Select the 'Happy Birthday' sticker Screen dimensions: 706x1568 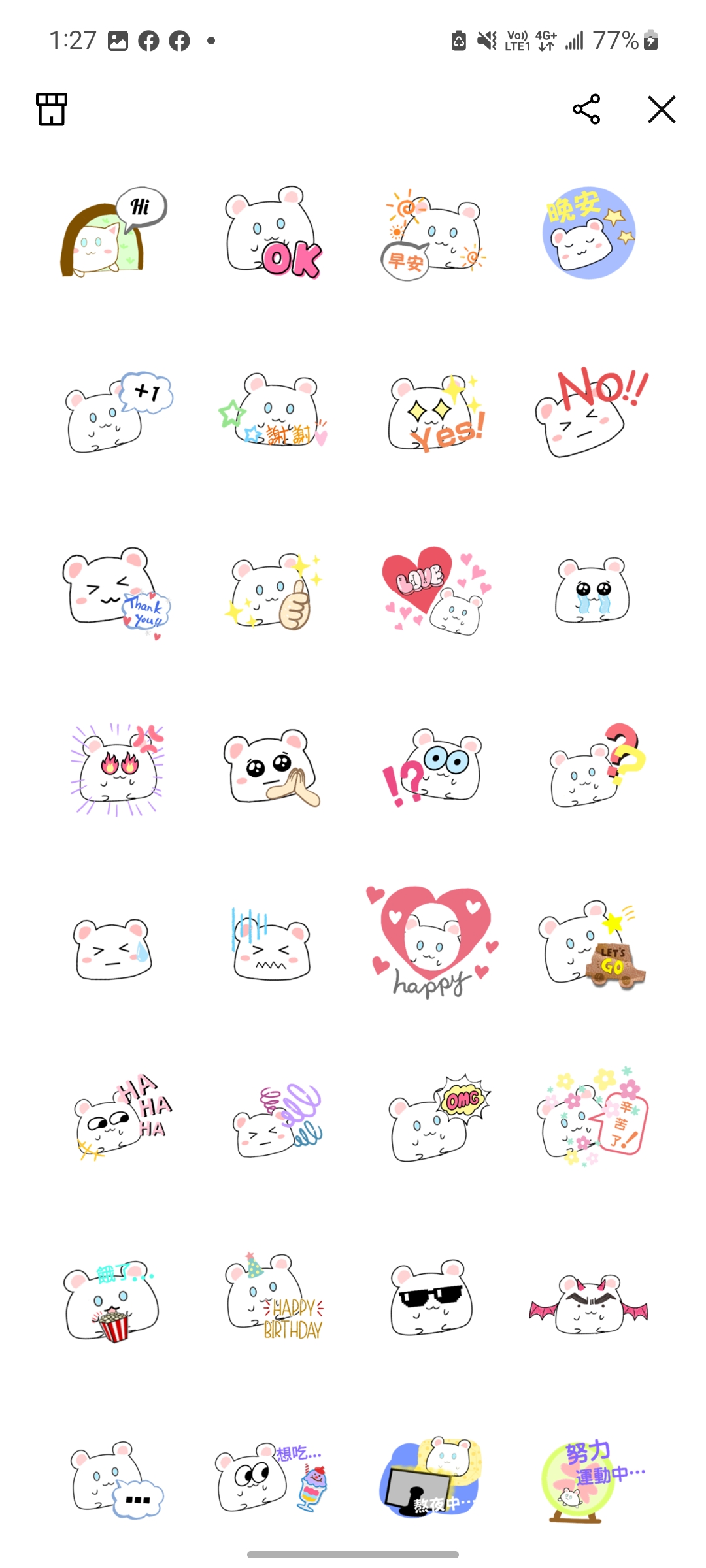(275, 1297)
